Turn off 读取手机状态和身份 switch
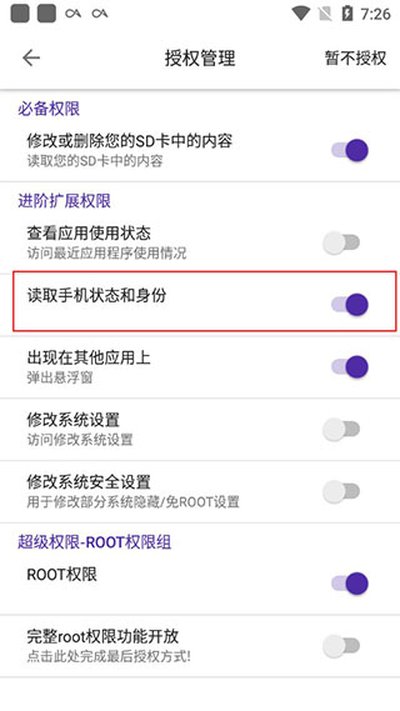This screenshot has width=400, height=711. pyautogui.click(x=350, y=305)
